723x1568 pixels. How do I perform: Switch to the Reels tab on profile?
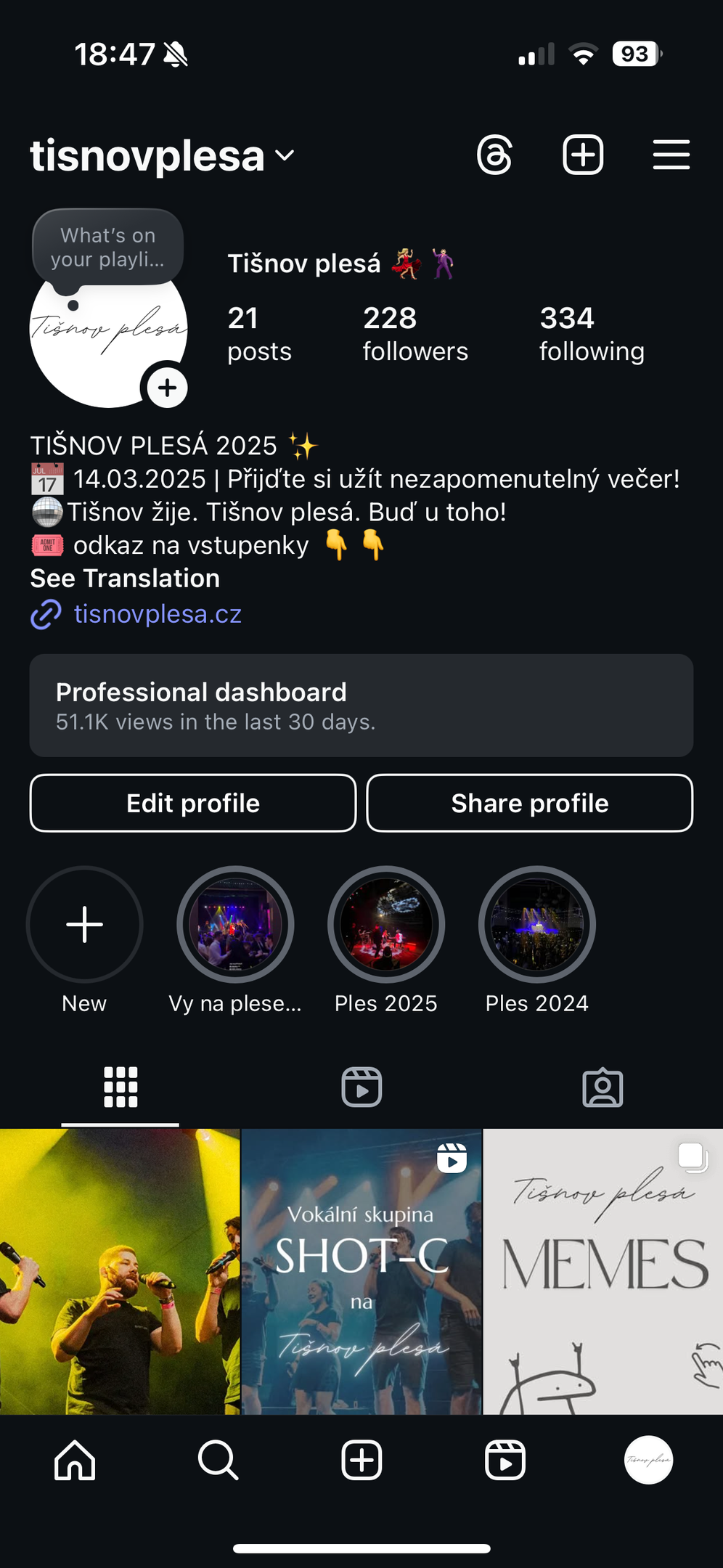pyautogui.click(x=361, y=1087)
